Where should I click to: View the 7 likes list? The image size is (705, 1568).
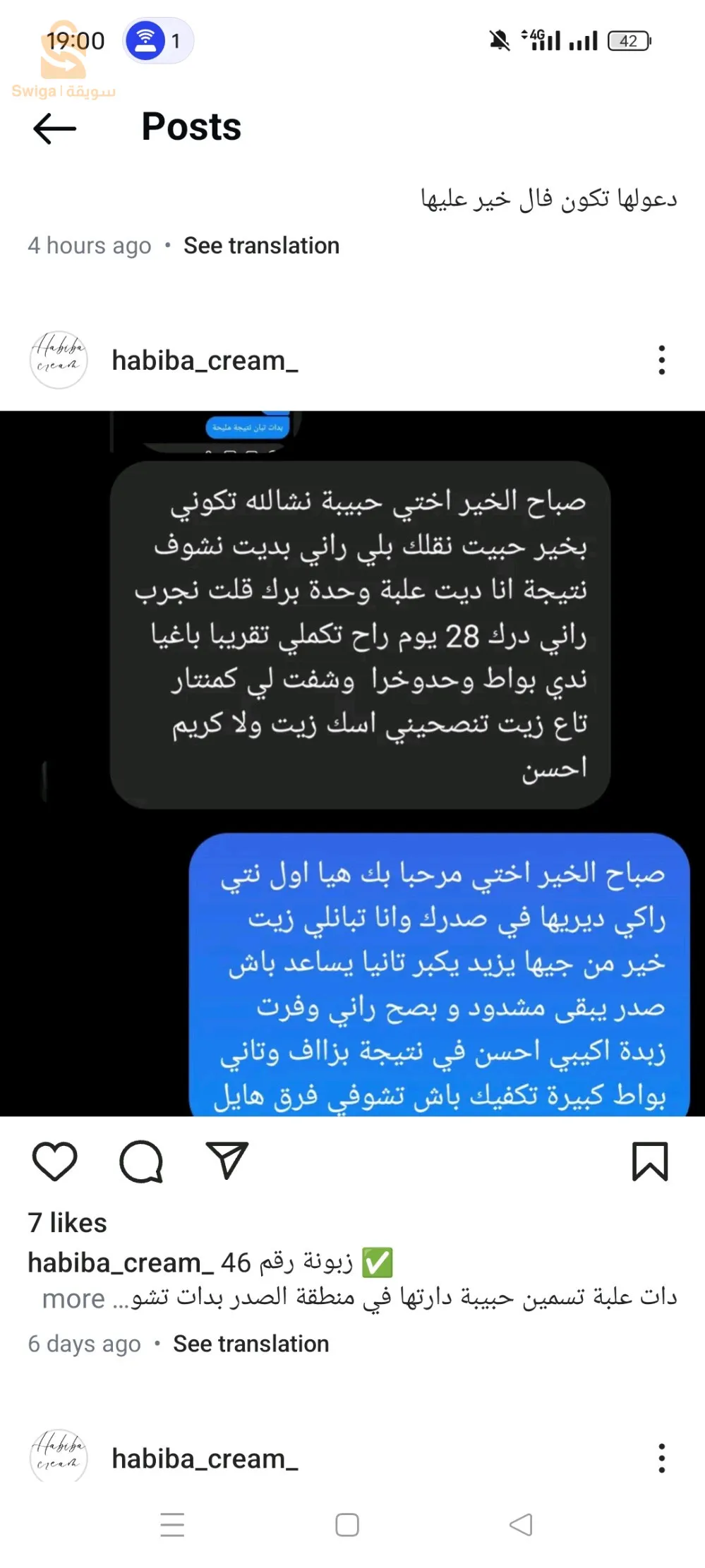67,1223
